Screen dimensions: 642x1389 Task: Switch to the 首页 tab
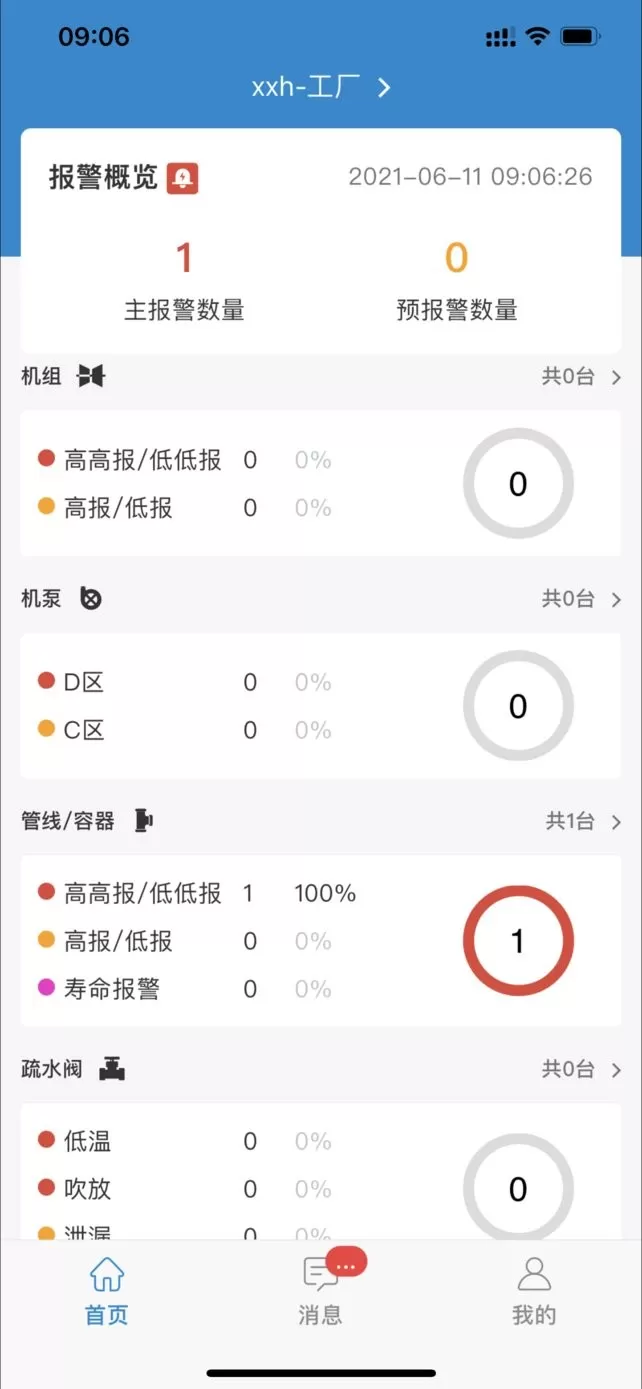tap(107, 1291)
